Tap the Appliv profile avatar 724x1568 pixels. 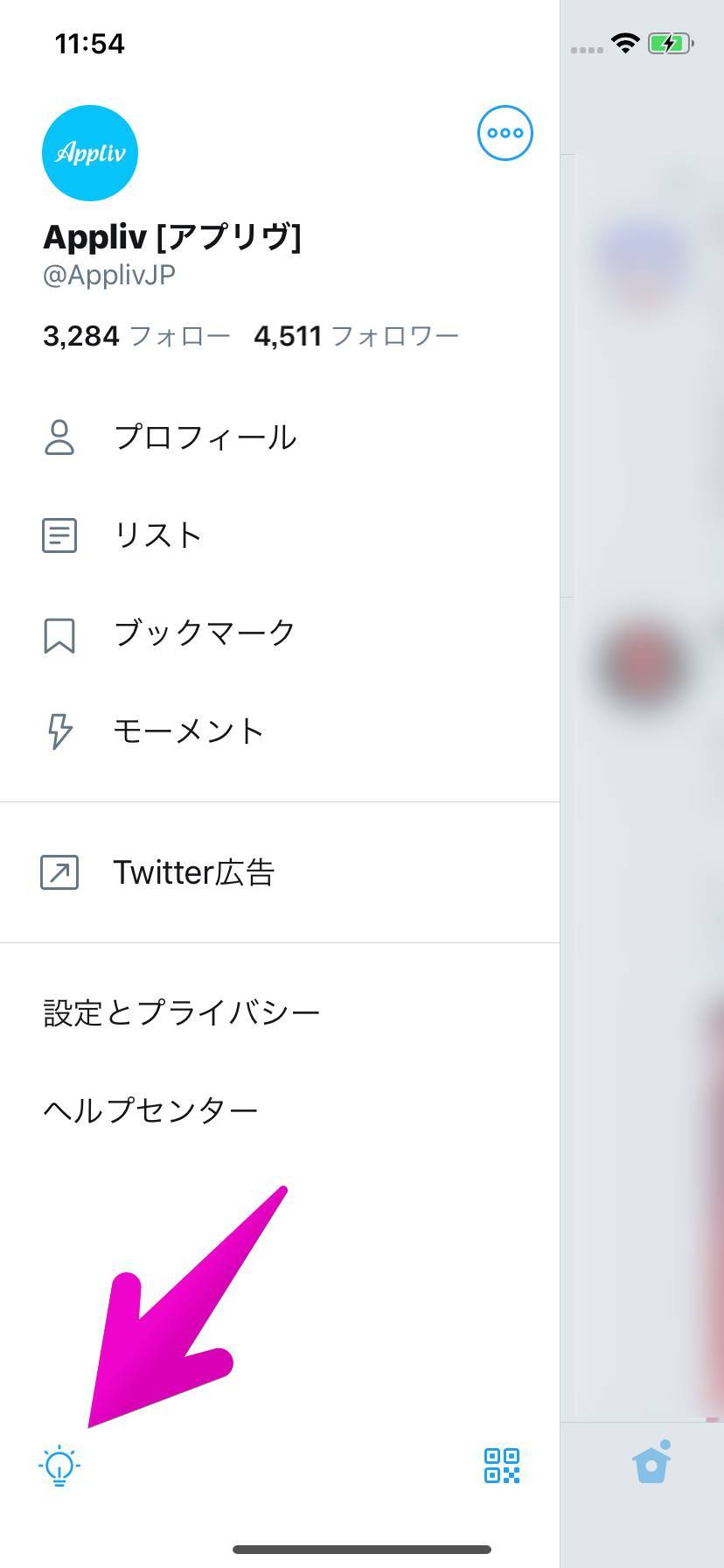click(x=90, y=153)
